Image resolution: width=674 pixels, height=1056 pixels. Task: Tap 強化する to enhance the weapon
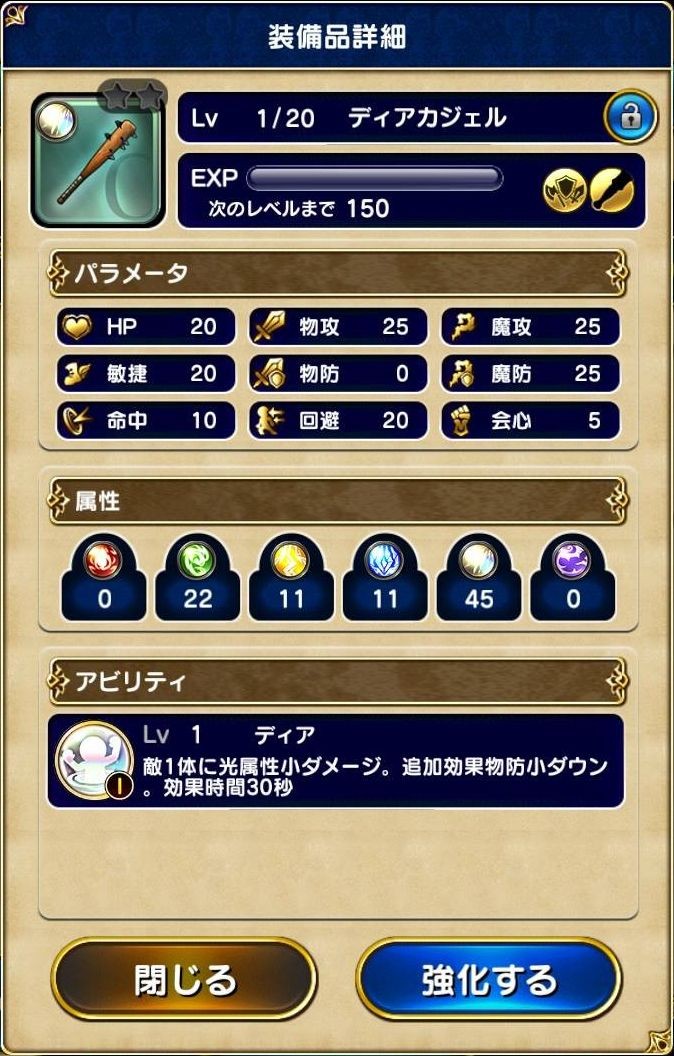(x=489, y=979)
